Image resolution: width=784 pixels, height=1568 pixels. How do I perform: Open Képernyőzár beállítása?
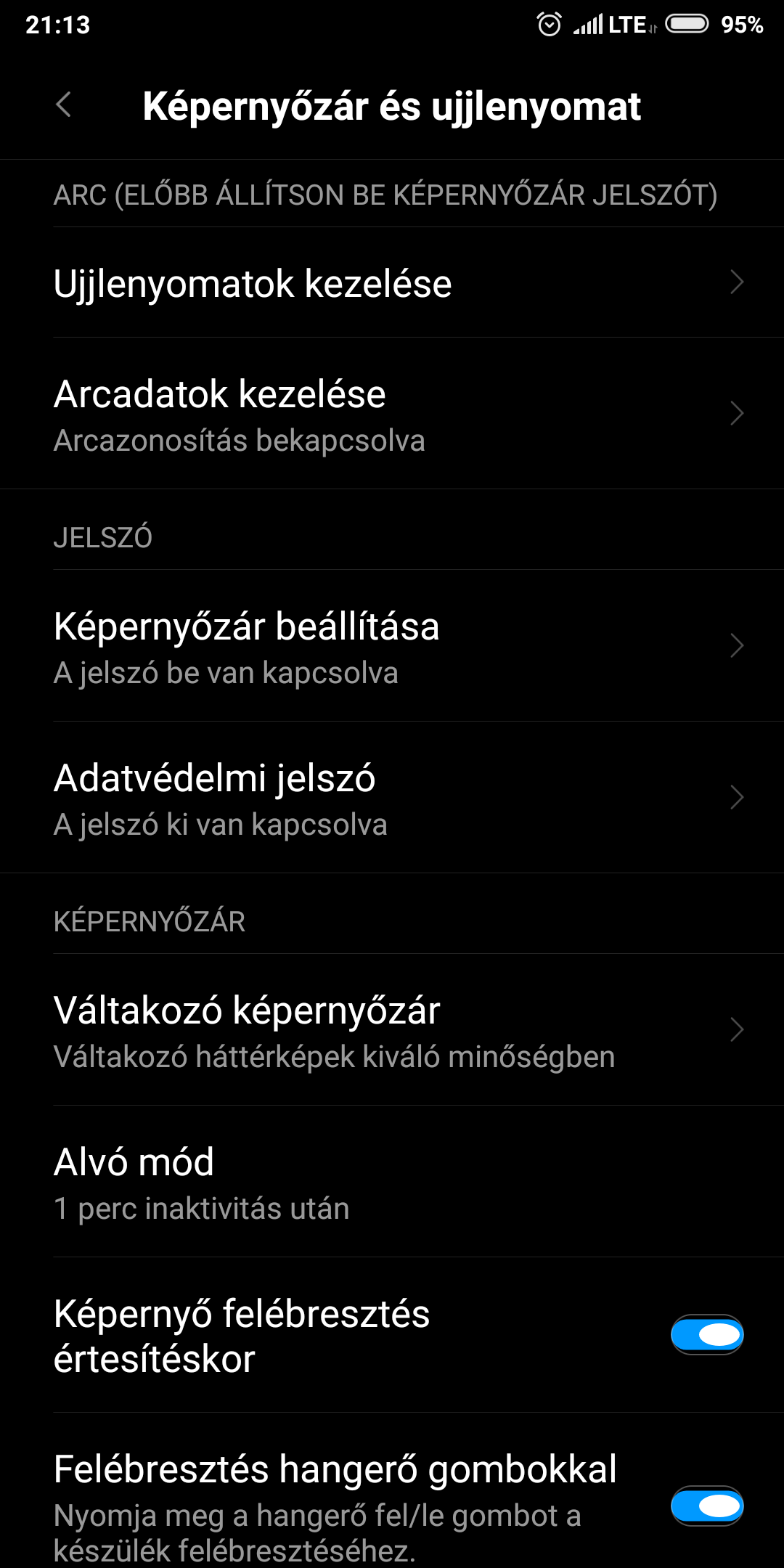392,646
